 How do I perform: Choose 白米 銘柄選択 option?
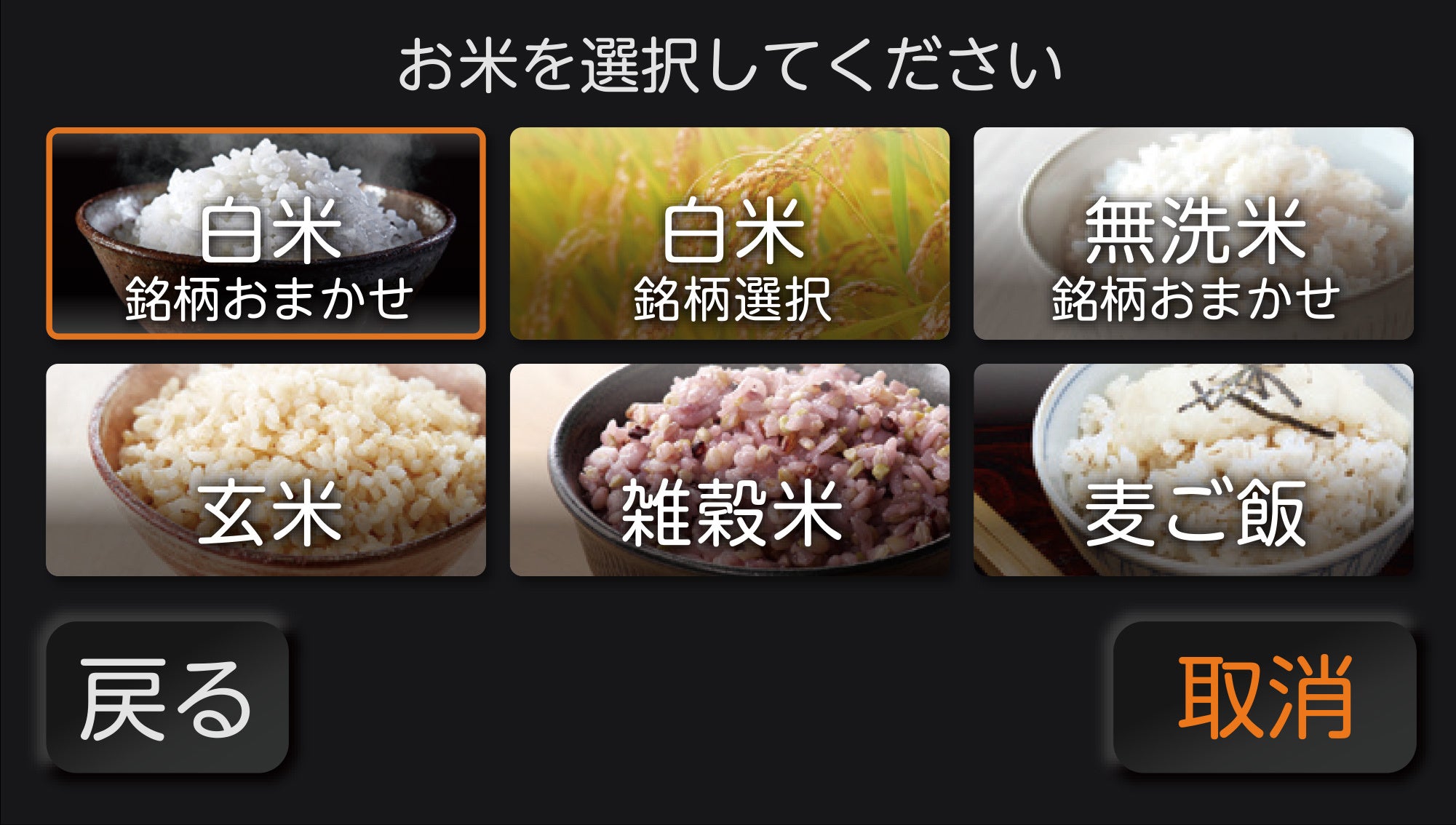tap(729, 234)
